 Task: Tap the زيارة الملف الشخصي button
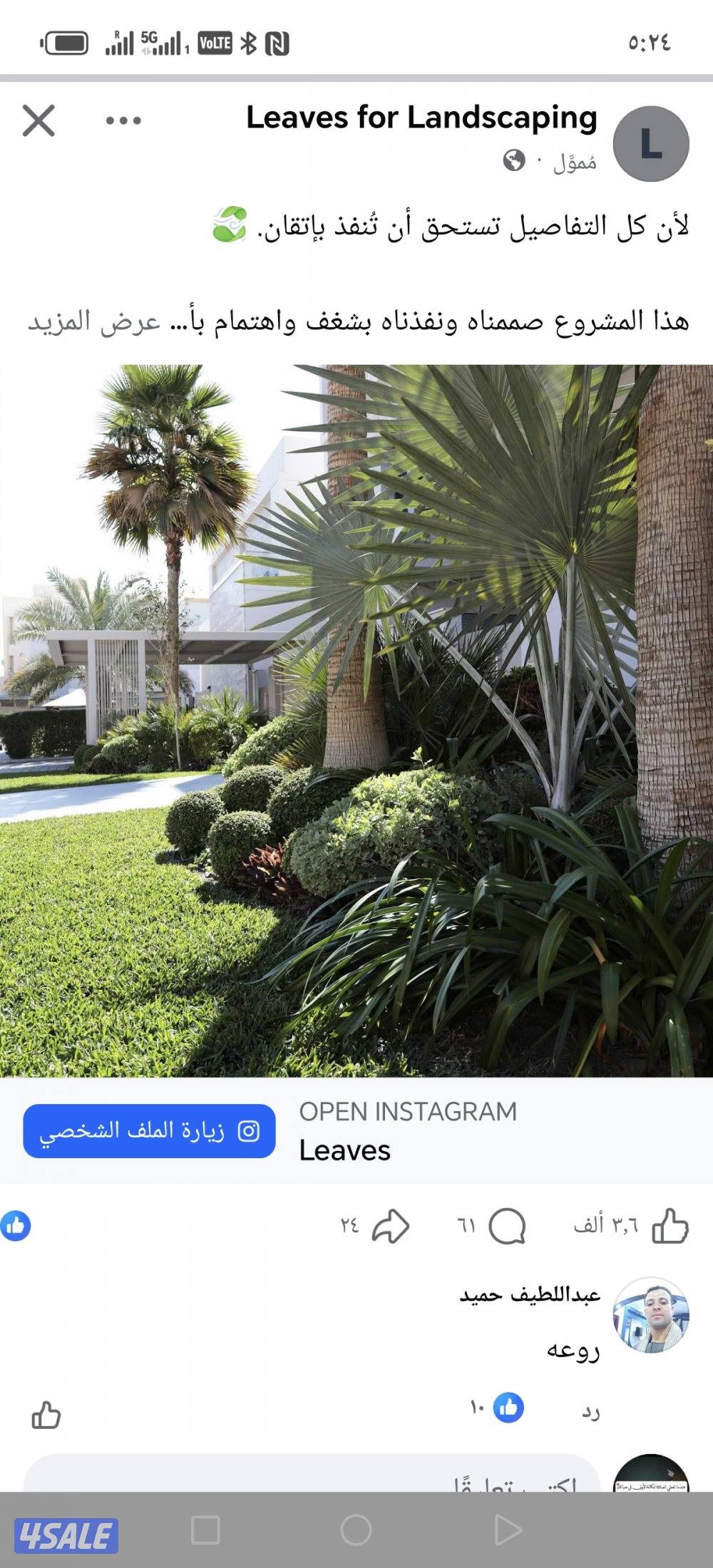tap(149, 1131)
